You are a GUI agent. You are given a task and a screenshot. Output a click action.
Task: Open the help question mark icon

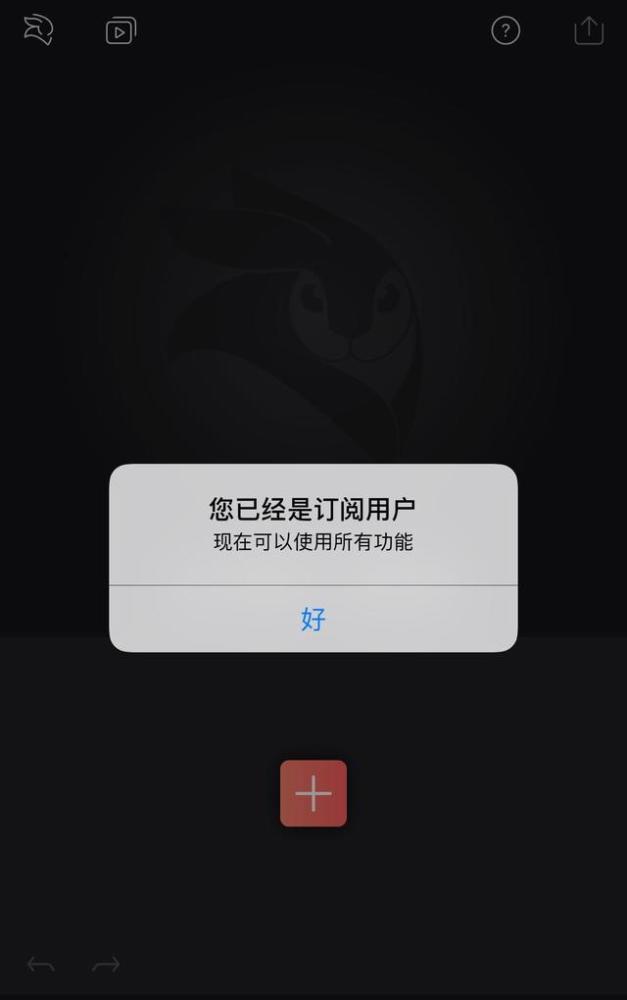tap(506, 31)
